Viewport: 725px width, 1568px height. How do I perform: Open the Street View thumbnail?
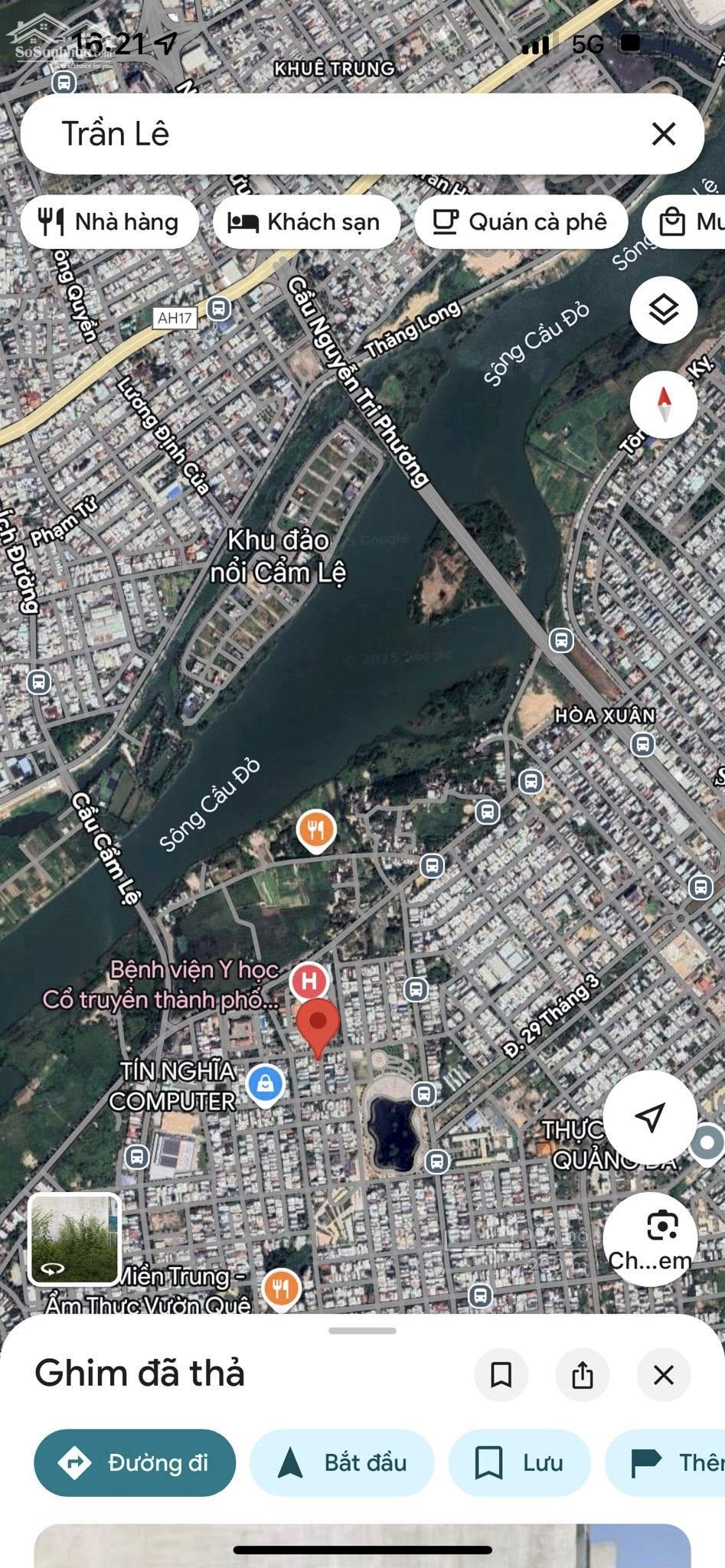74,1239
